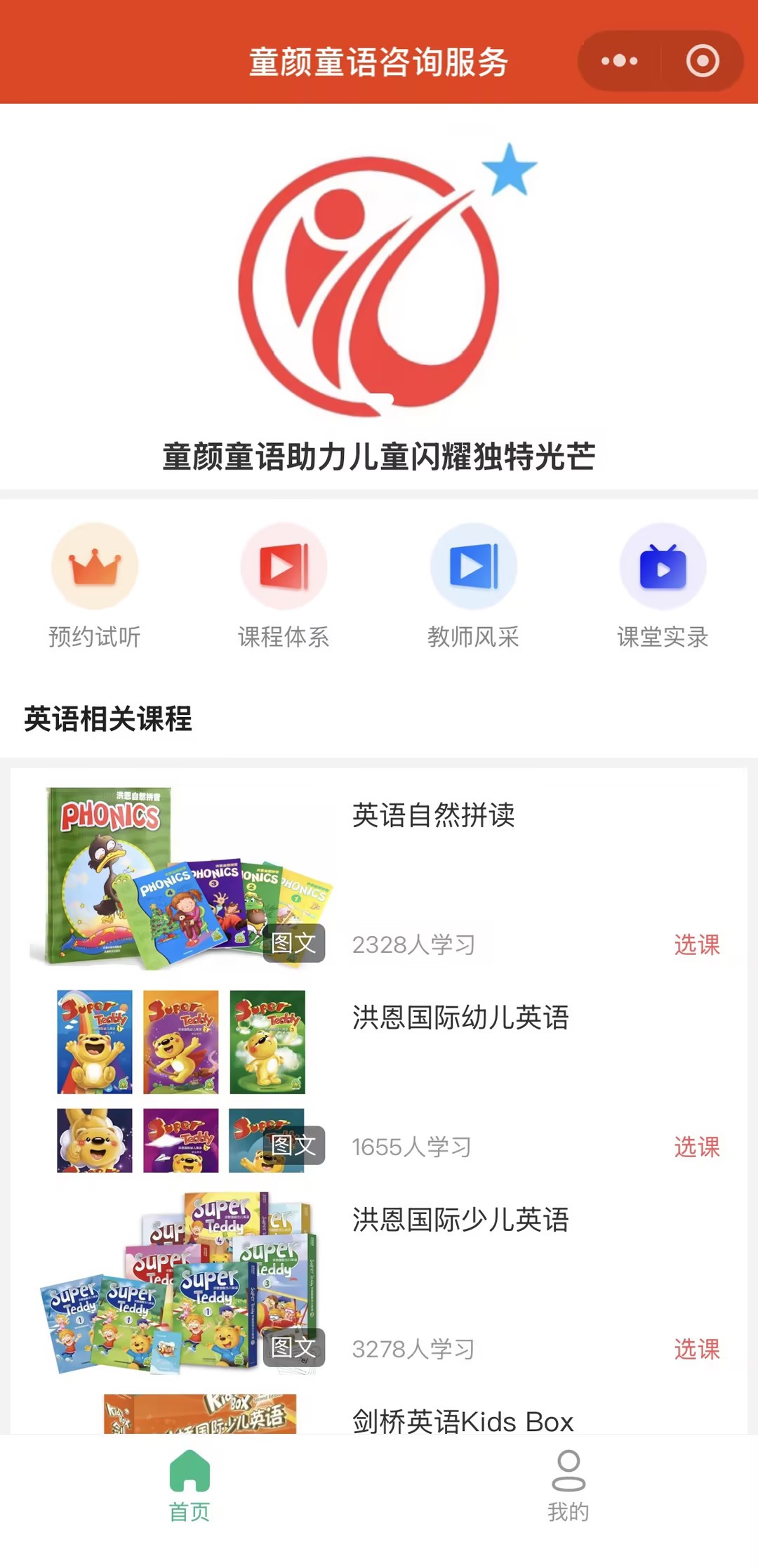Screen dimensions: 758x1568
Task: Open the 洪恩国际幼儿英语 course card
Action: coord(460,1017)
